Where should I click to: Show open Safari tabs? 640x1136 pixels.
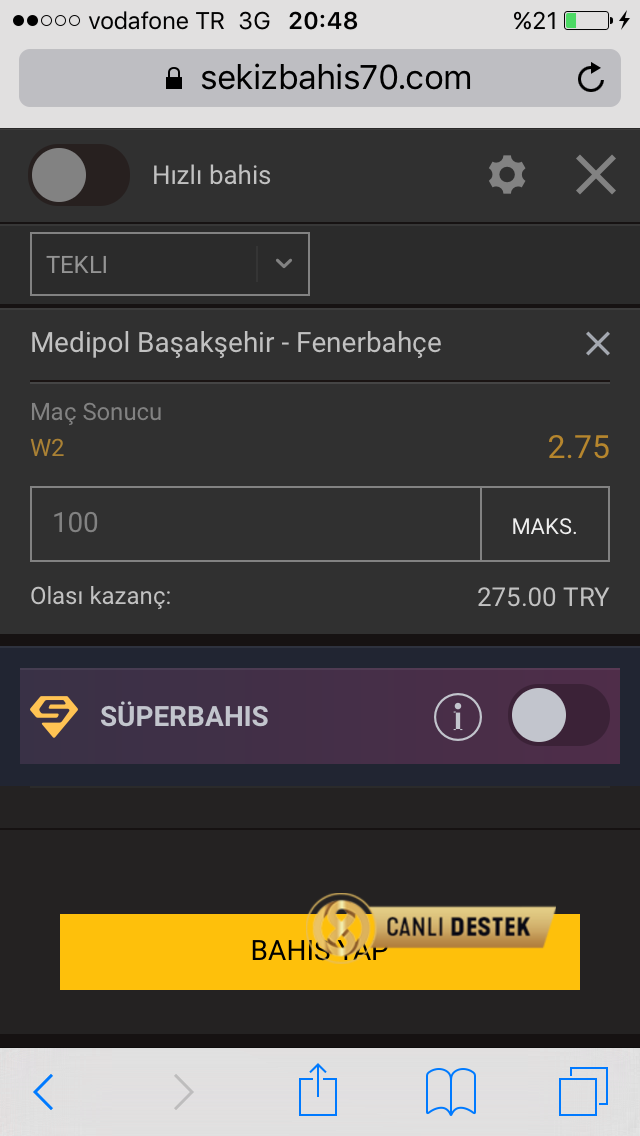click(583, 1091)
